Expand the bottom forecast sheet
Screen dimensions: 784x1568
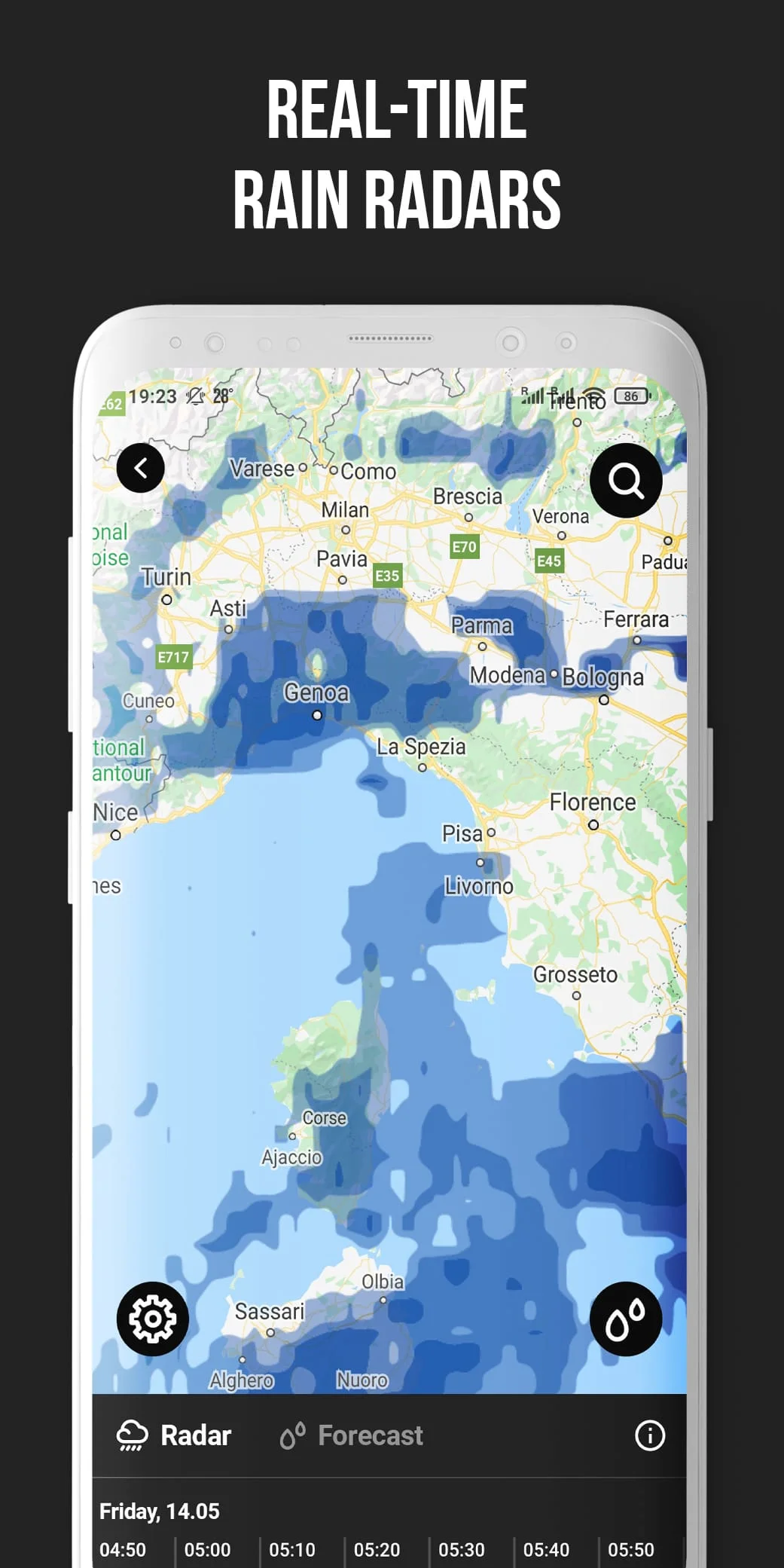pyautogui.click(x=392, y=1412)
